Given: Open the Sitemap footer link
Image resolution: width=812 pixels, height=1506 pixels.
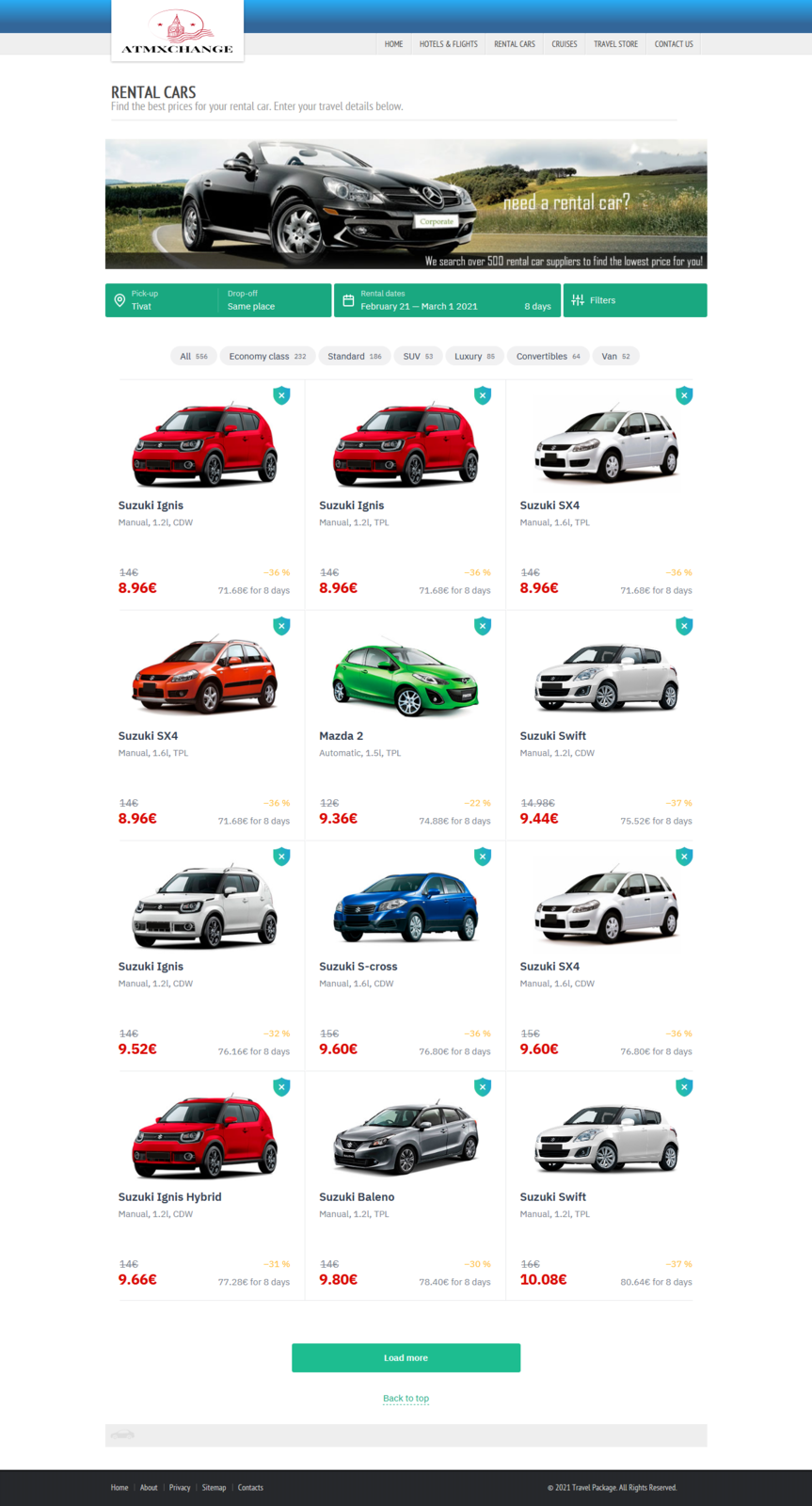Looking at the screenshot, I should (x=214, y=1488).
